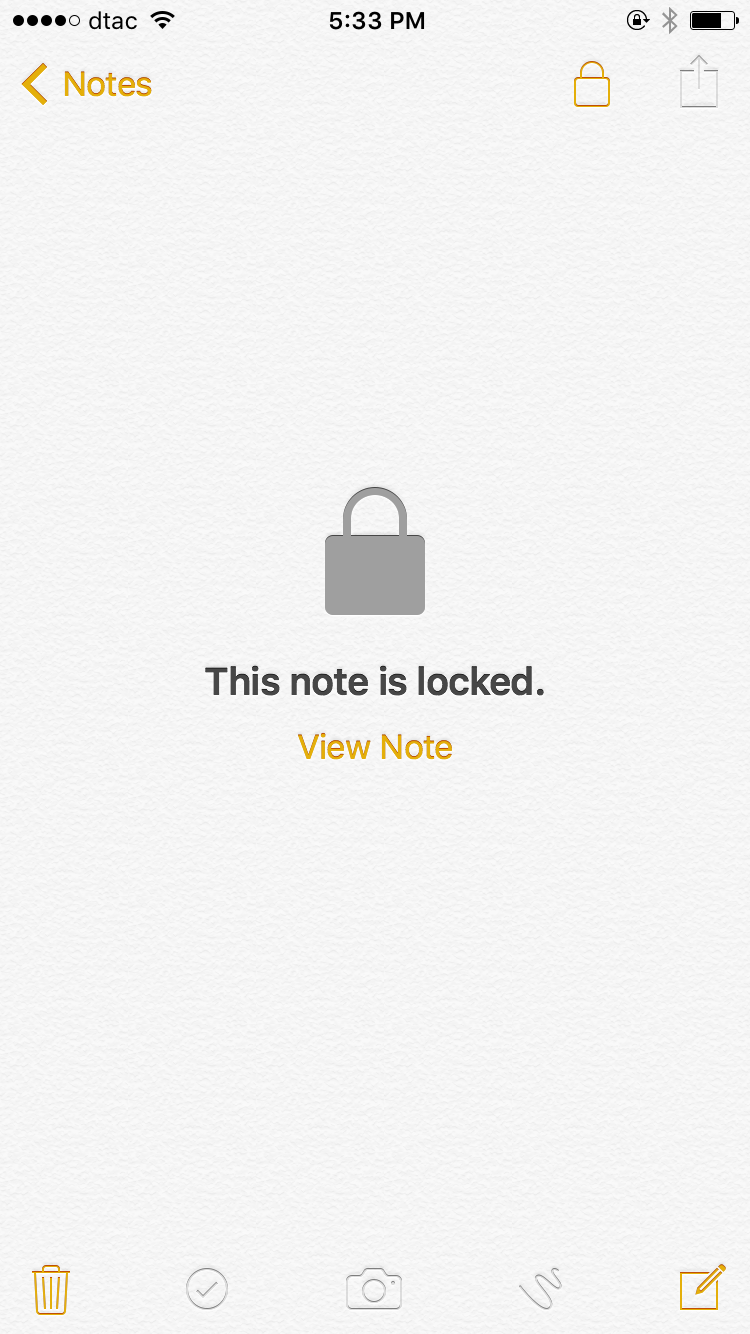Add a checklist with checkmark icon
The height and width of the screenshot is (1334, 750).
207,1289
